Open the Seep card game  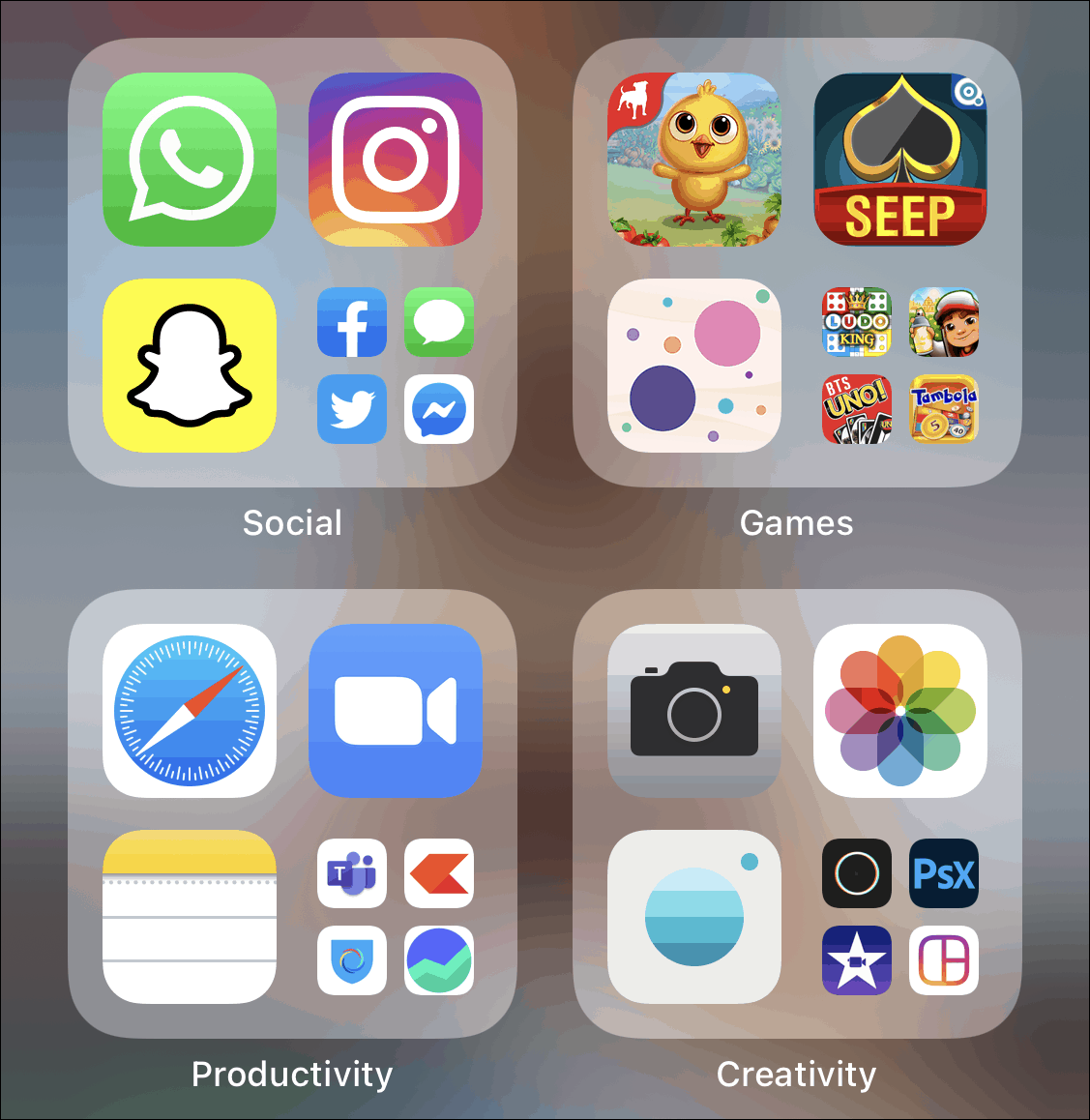coord(900,160)
